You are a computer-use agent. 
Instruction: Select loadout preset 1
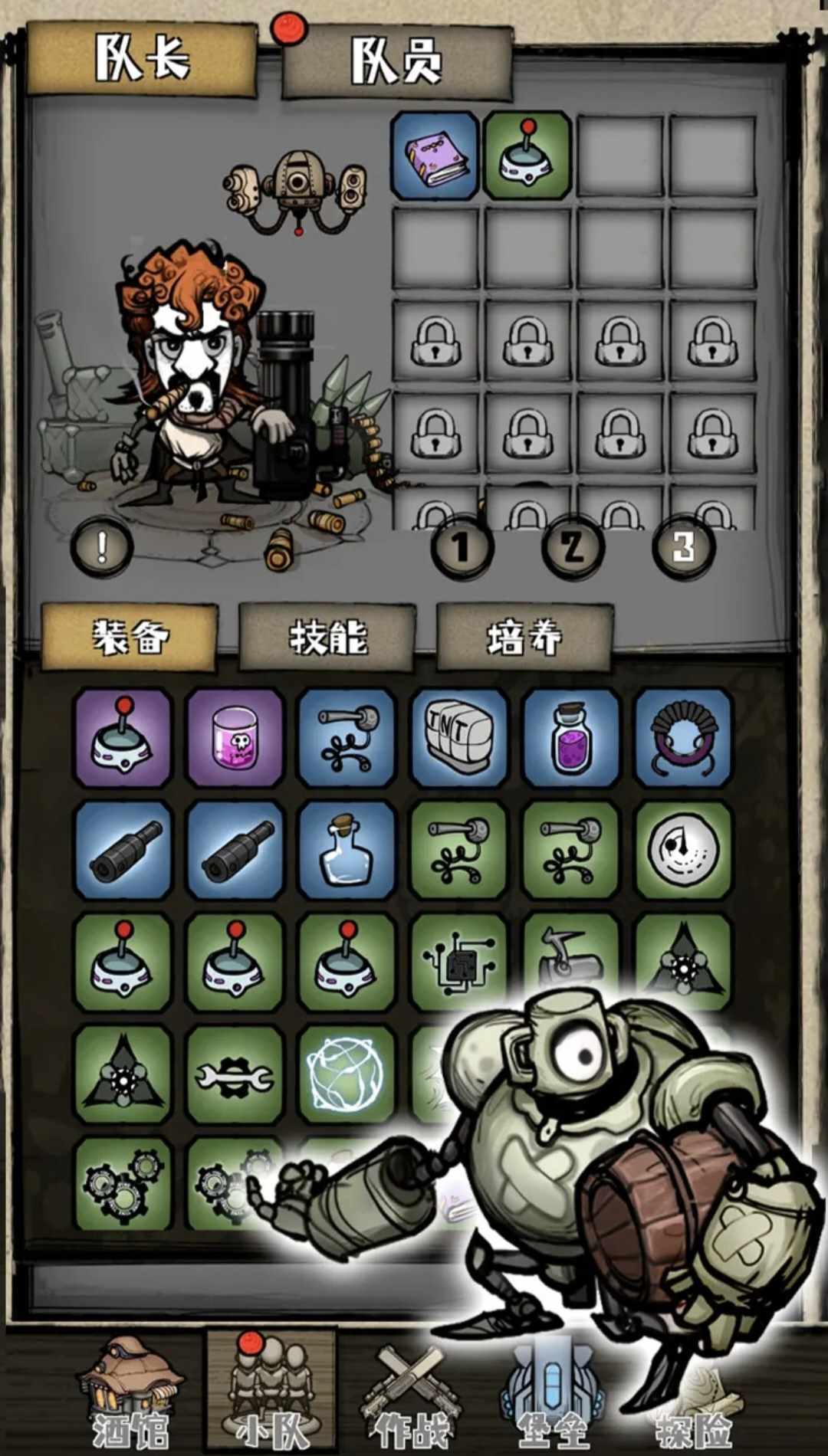click(x=461, y=548)
